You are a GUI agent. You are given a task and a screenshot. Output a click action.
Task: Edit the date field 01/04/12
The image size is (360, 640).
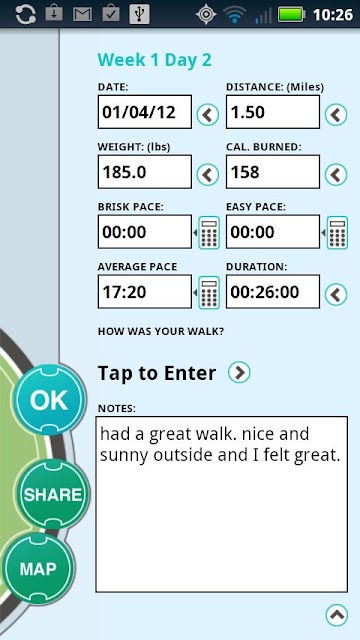pos(144,112)
